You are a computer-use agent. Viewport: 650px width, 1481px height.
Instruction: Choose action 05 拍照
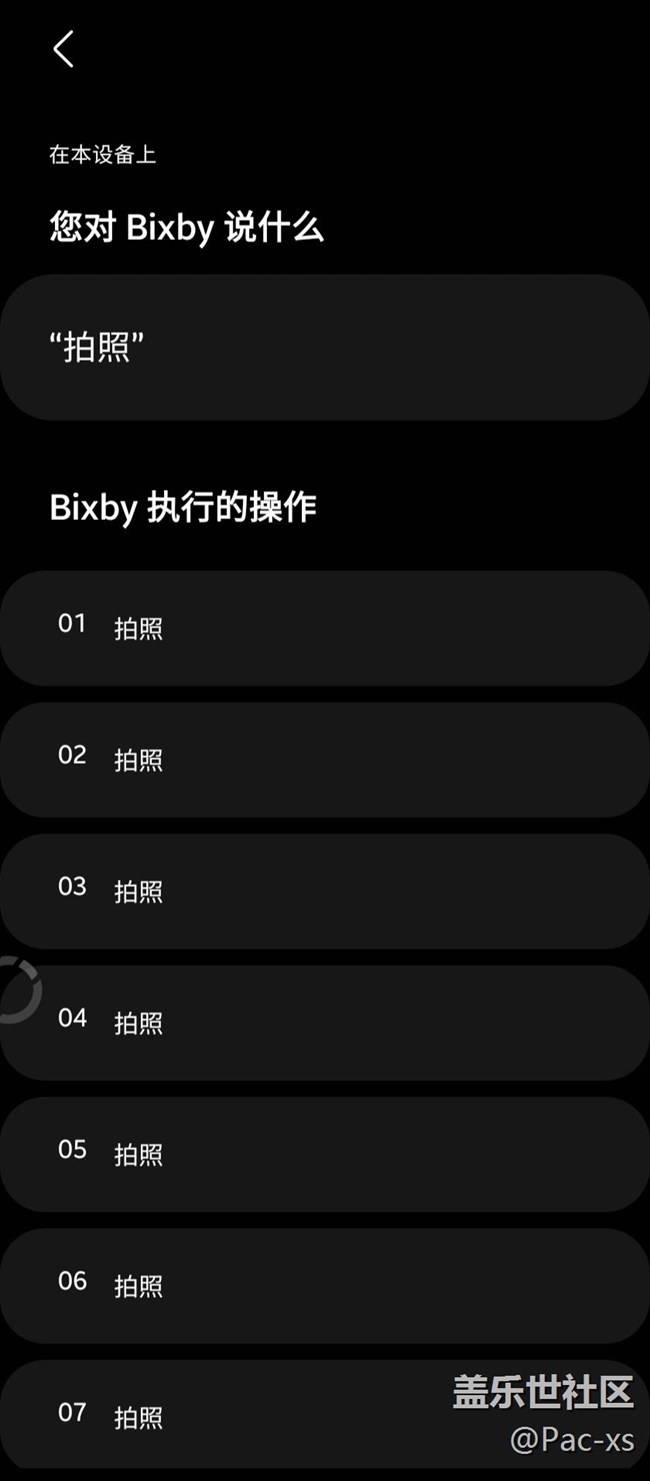click(x=324, y=1154)
